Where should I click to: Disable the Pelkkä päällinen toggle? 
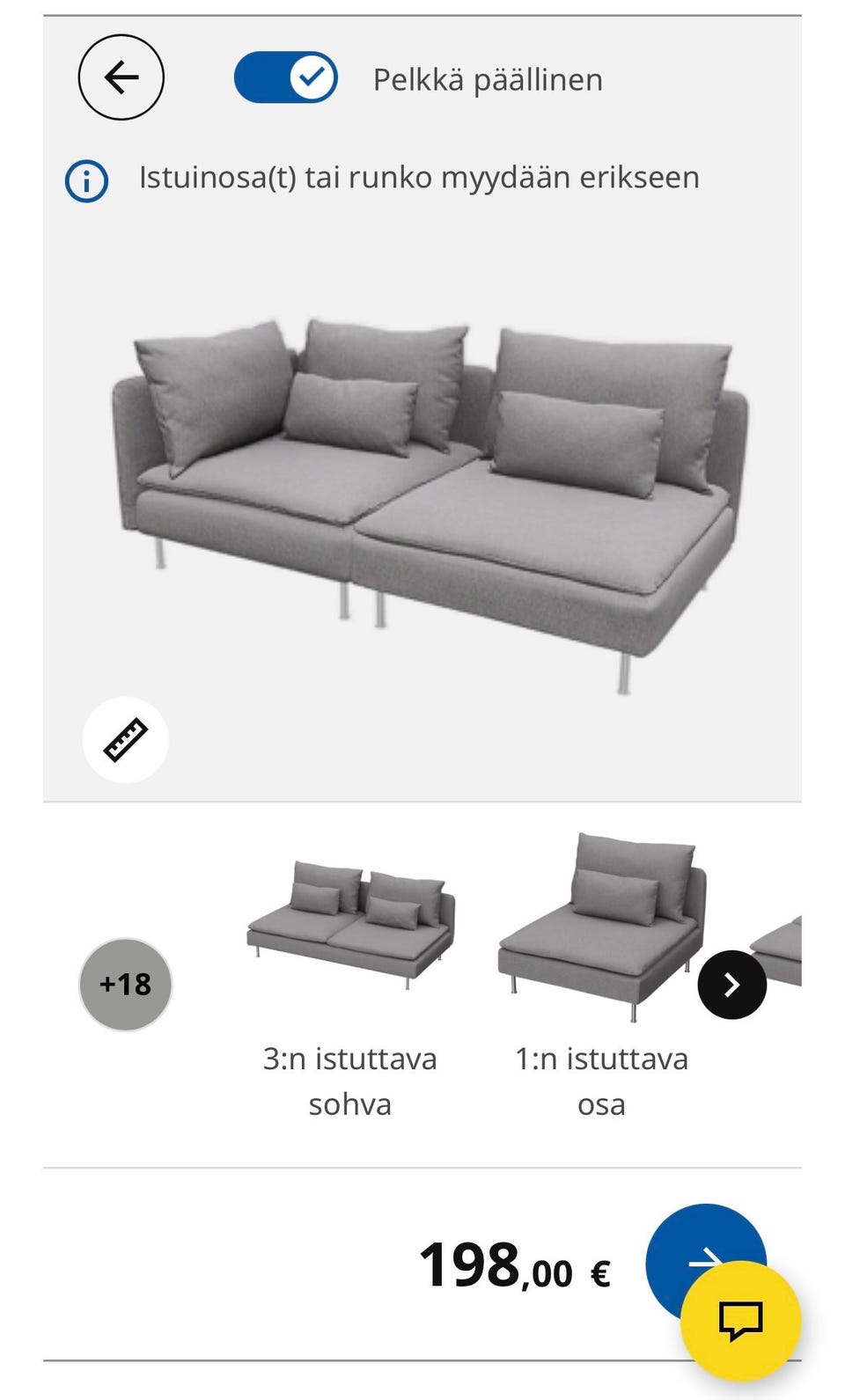(285, 77)
